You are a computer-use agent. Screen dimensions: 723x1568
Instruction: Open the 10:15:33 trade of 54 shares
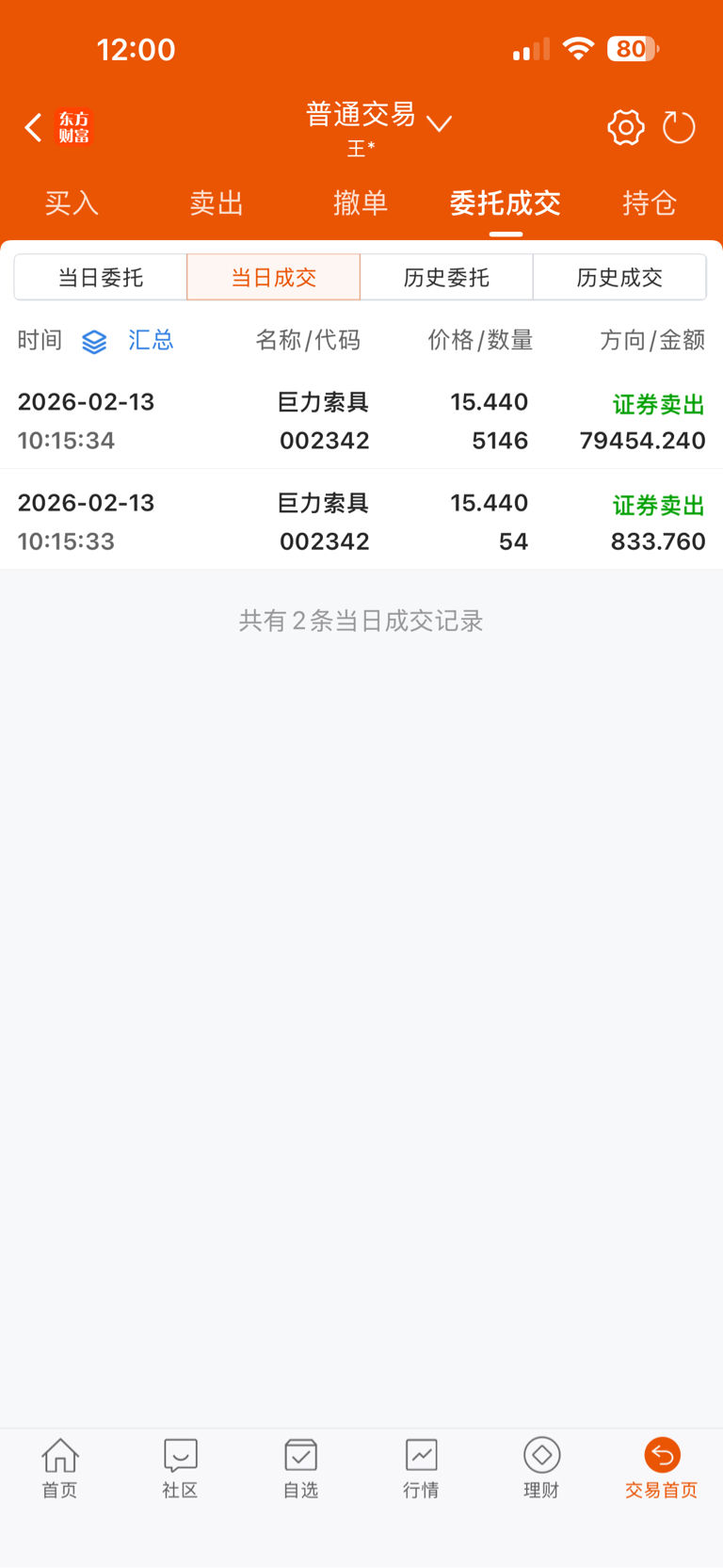tap(361, 522)
